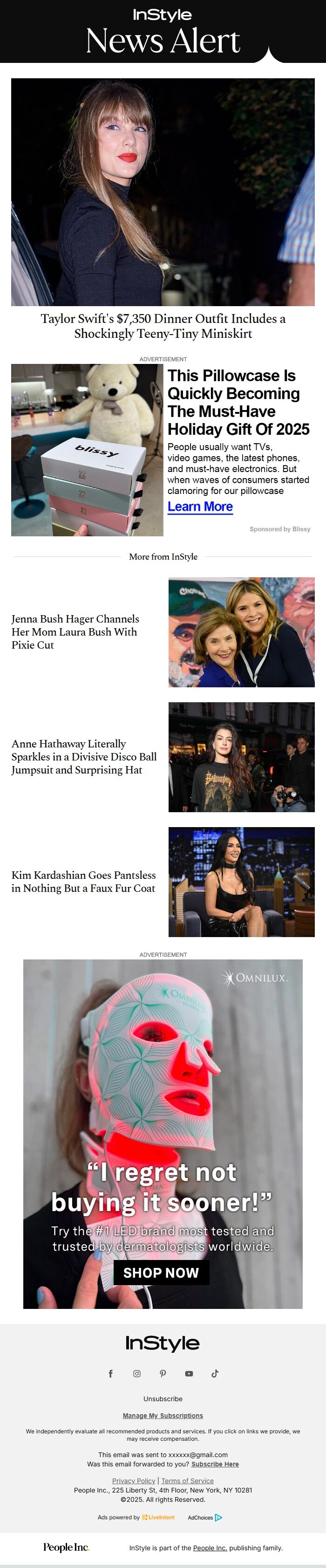Visit InStyle's Facebook page
326x1568 pixels.
point(111,1373)
